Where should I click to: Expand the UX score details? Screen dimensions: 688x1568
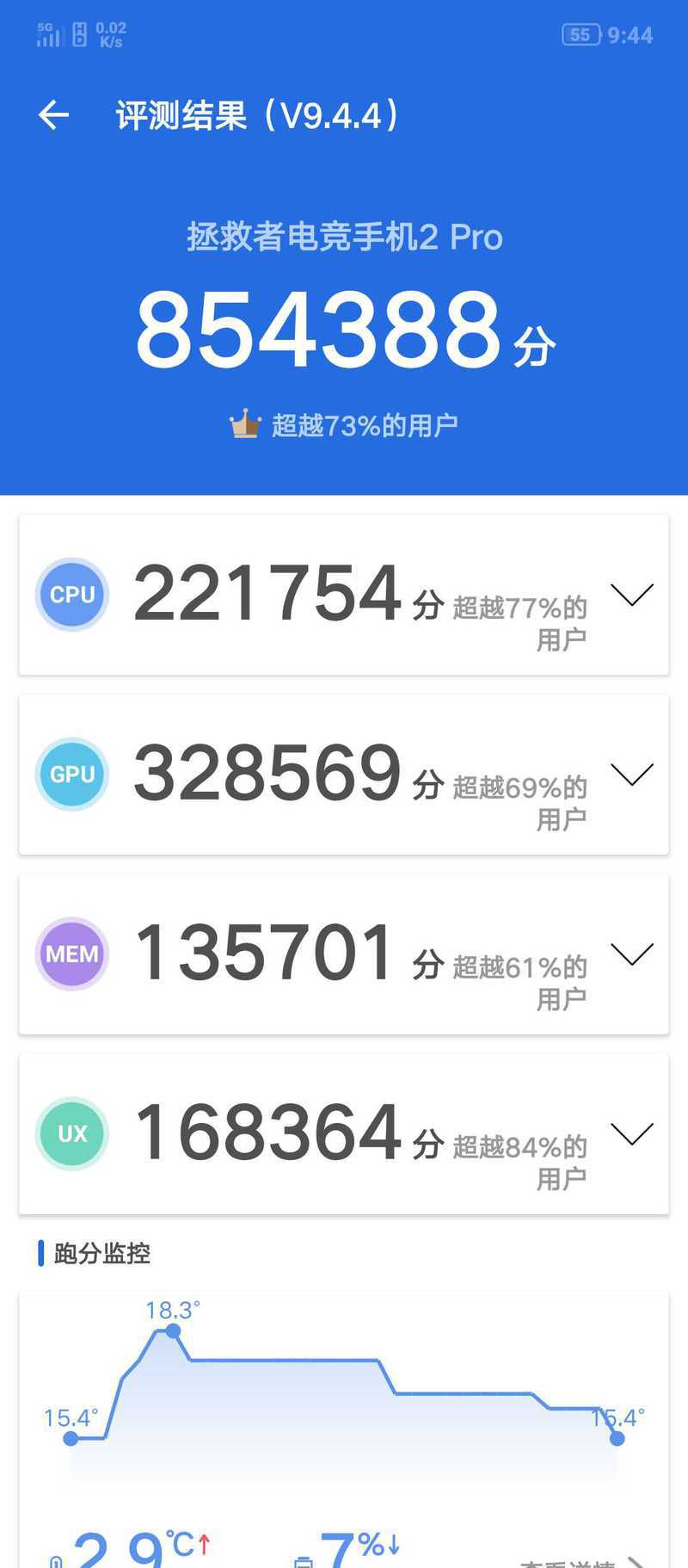tap(632, 1134)
